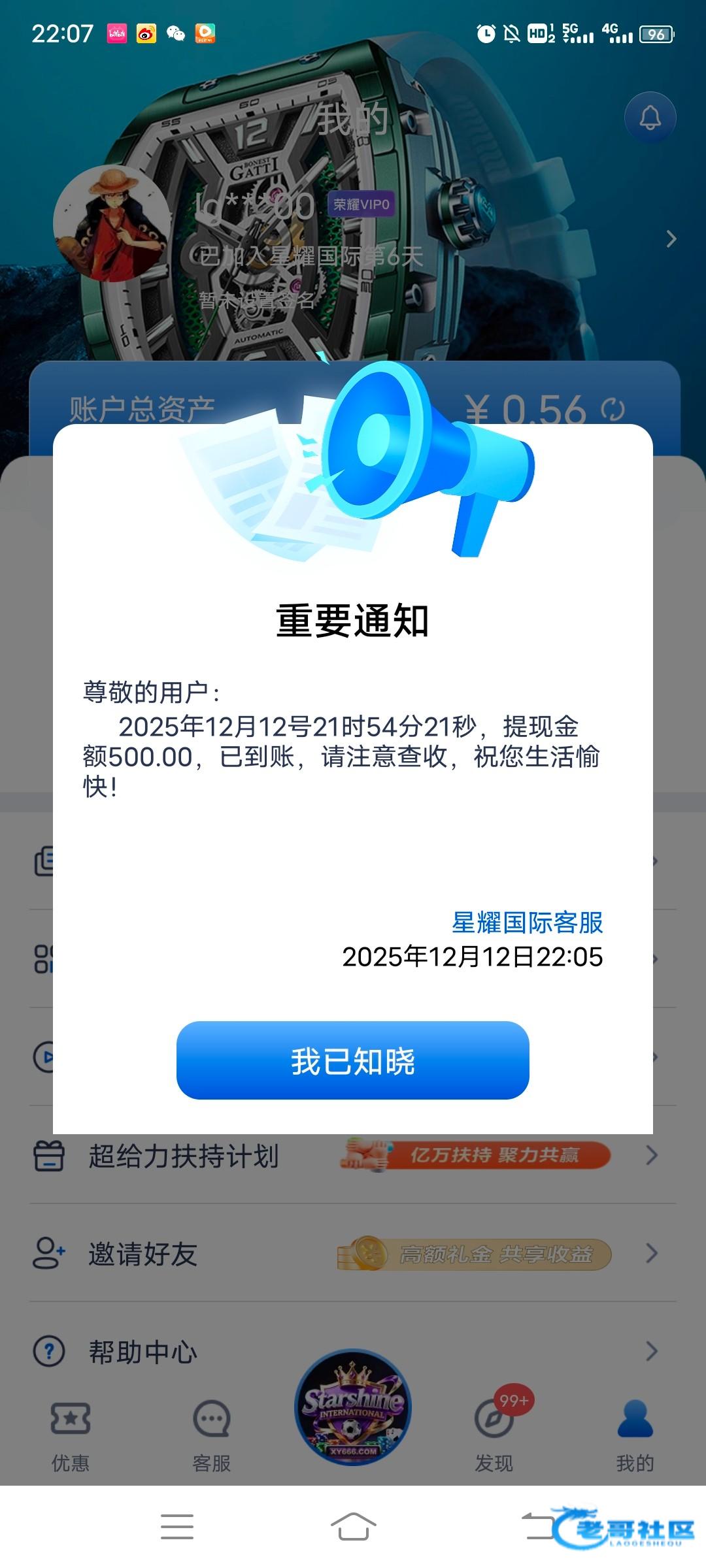Confirm notice with 我已知晓 button

[x=352, y=1061]
